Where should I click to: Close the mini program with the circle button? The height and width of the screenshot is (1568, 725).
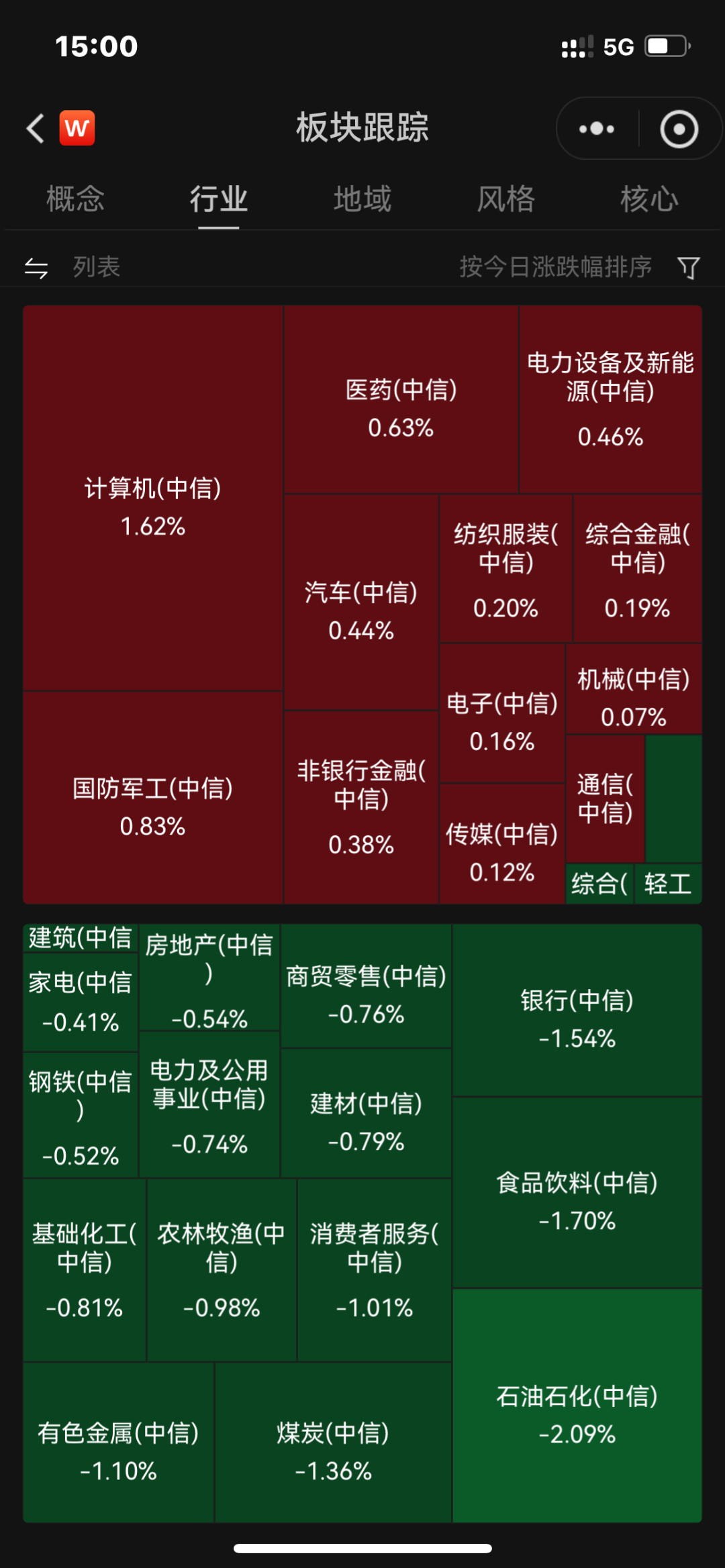click(x=679, y=128)
